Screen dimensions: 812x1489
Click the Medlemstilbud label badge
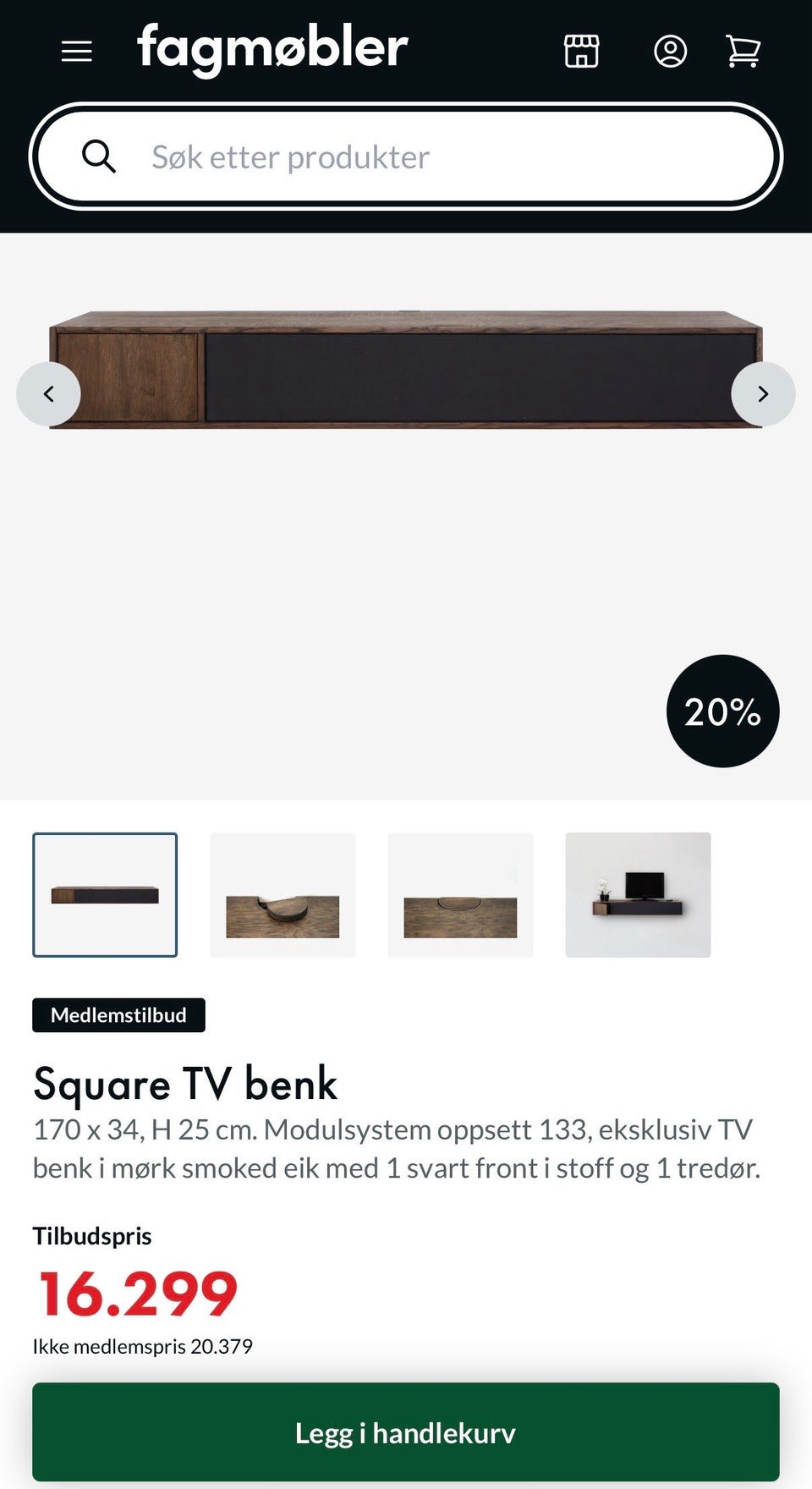click(118, 1014)
